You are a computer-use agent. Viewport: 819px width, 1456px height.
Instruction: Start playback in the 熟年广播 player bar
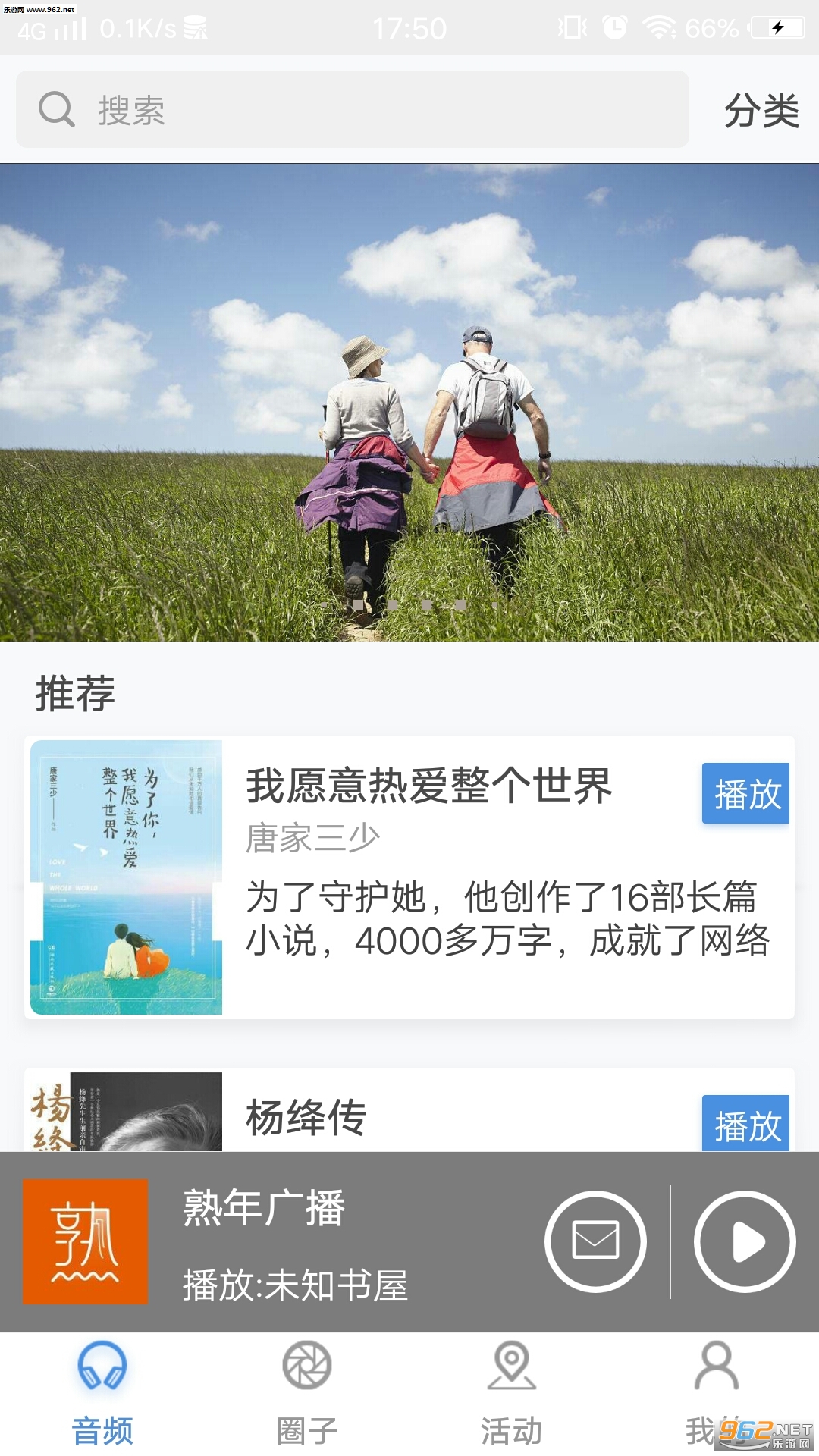pos(745,1241)
